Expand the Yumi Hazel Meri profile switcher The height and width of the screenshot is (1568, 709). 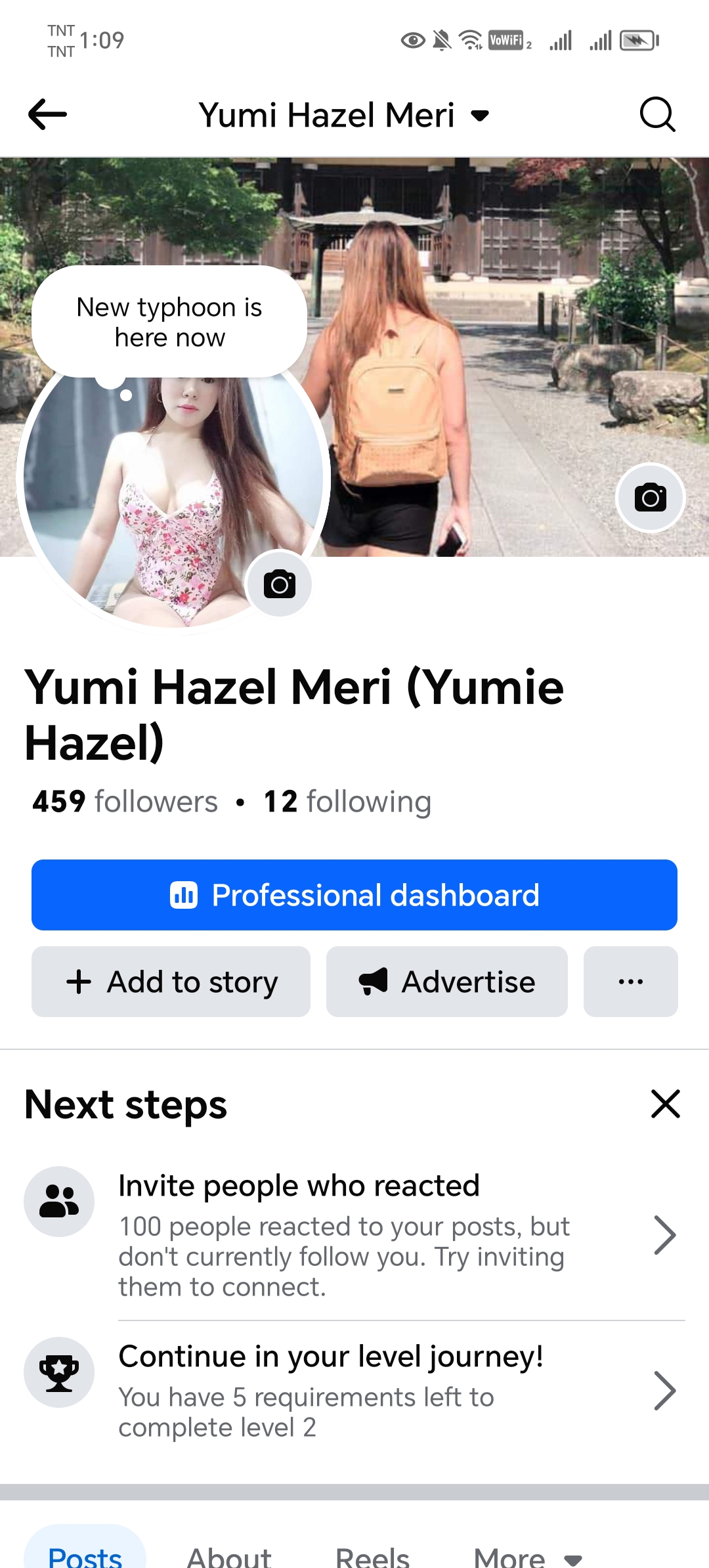pyautogui.click(x=344, y=116)
